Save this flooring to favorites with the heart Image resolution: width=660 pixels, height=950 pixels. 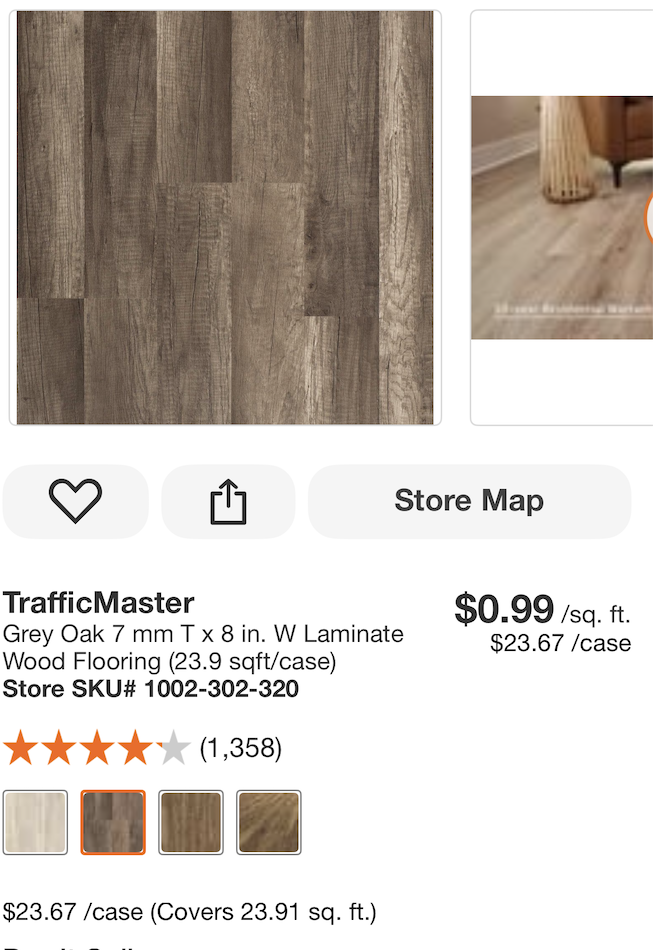pos(76,501)
